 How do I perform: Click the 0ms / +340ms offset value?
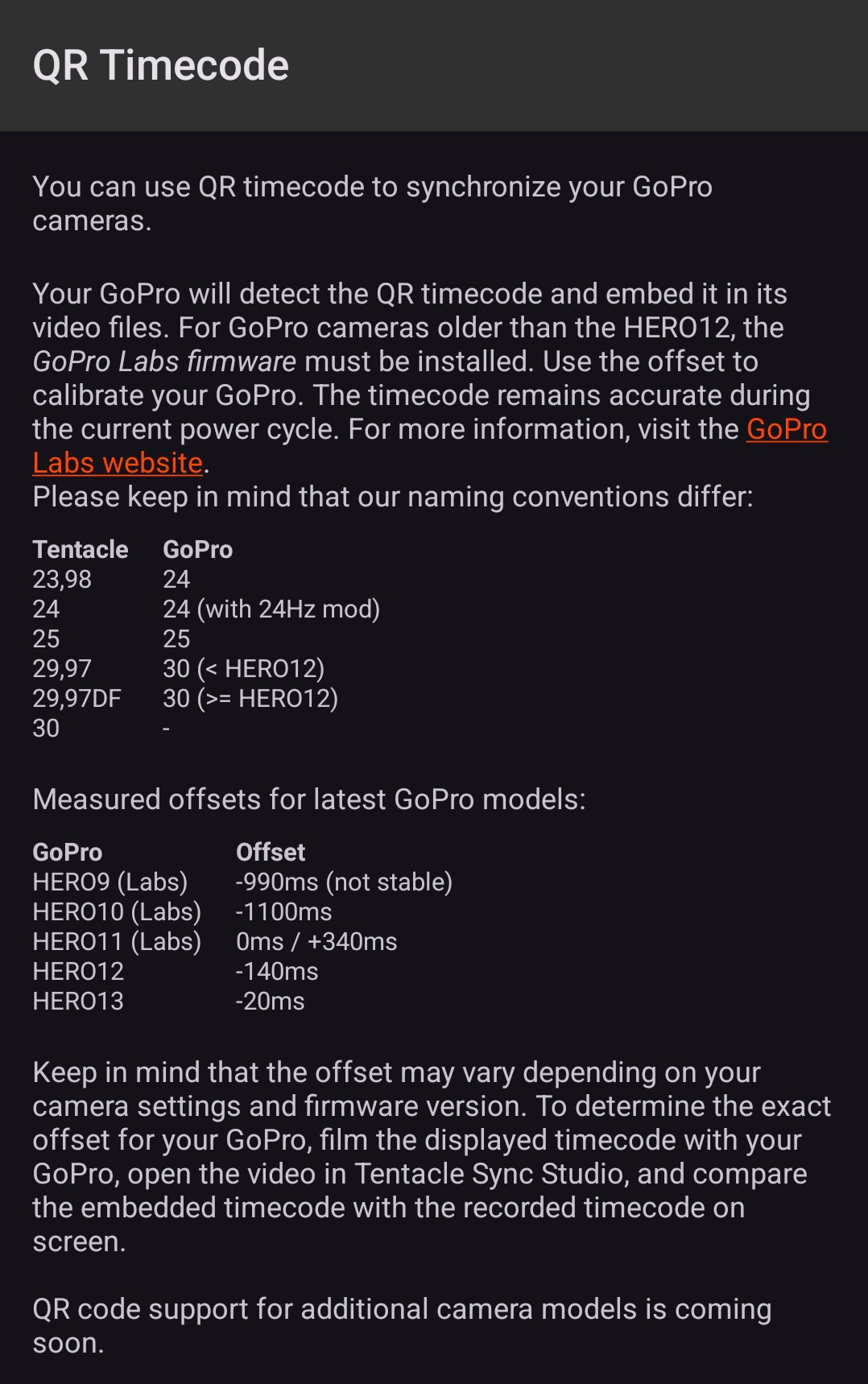tap(316, 941)
